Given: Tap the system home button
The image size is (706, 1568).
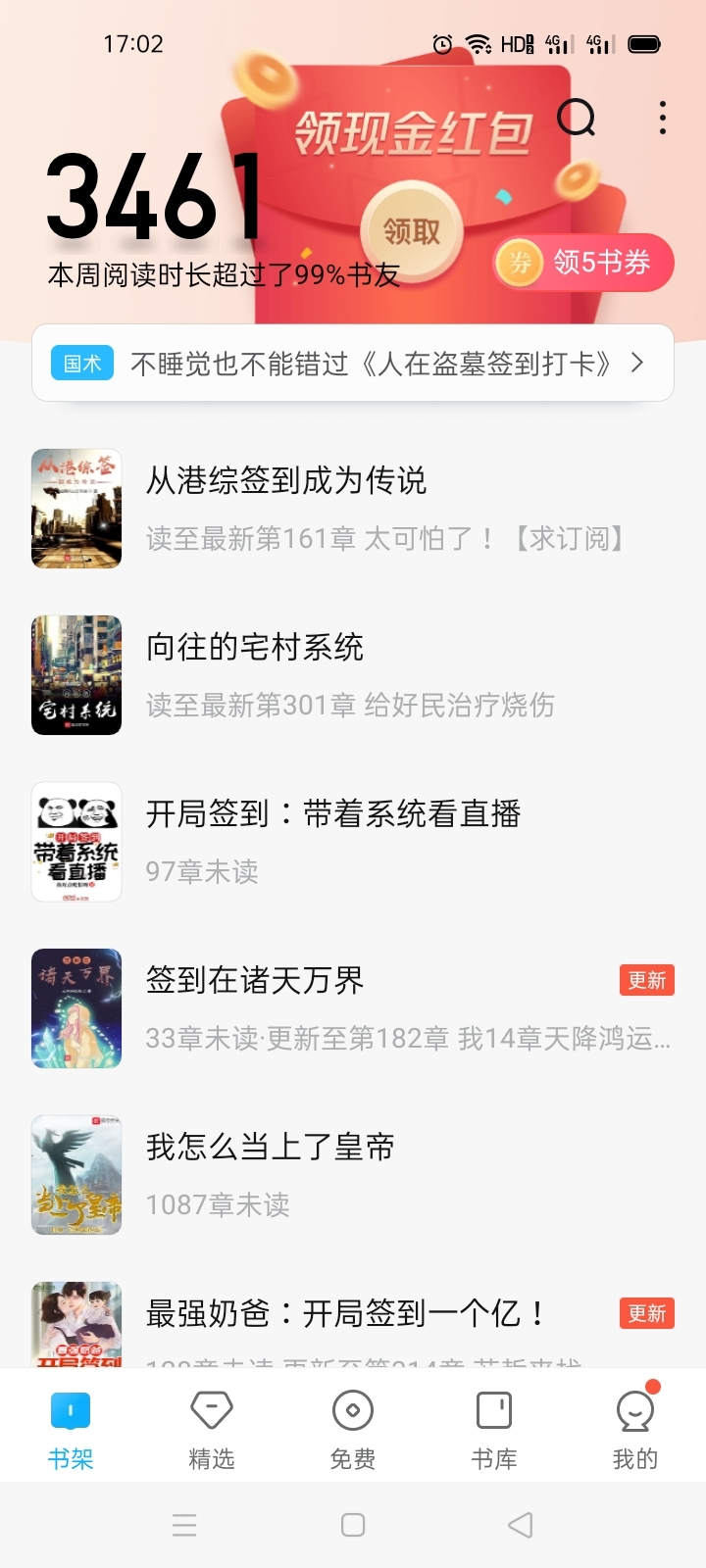Looking at the screenshot, I should [x=353, y=1525].
